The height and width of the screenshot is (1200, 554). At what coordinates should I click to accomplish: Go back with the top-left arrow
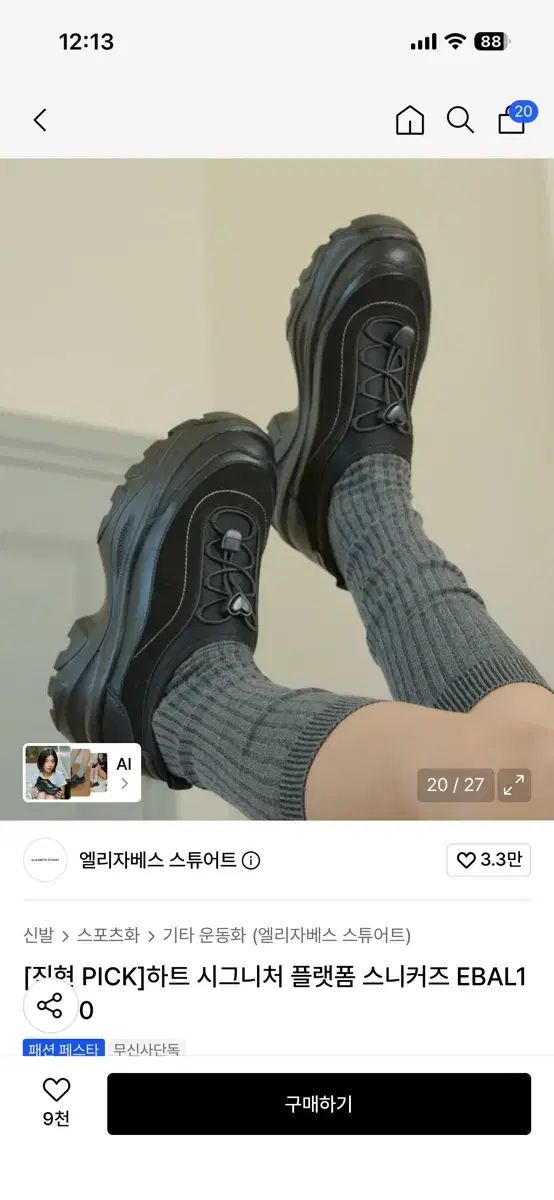point(40,121)
